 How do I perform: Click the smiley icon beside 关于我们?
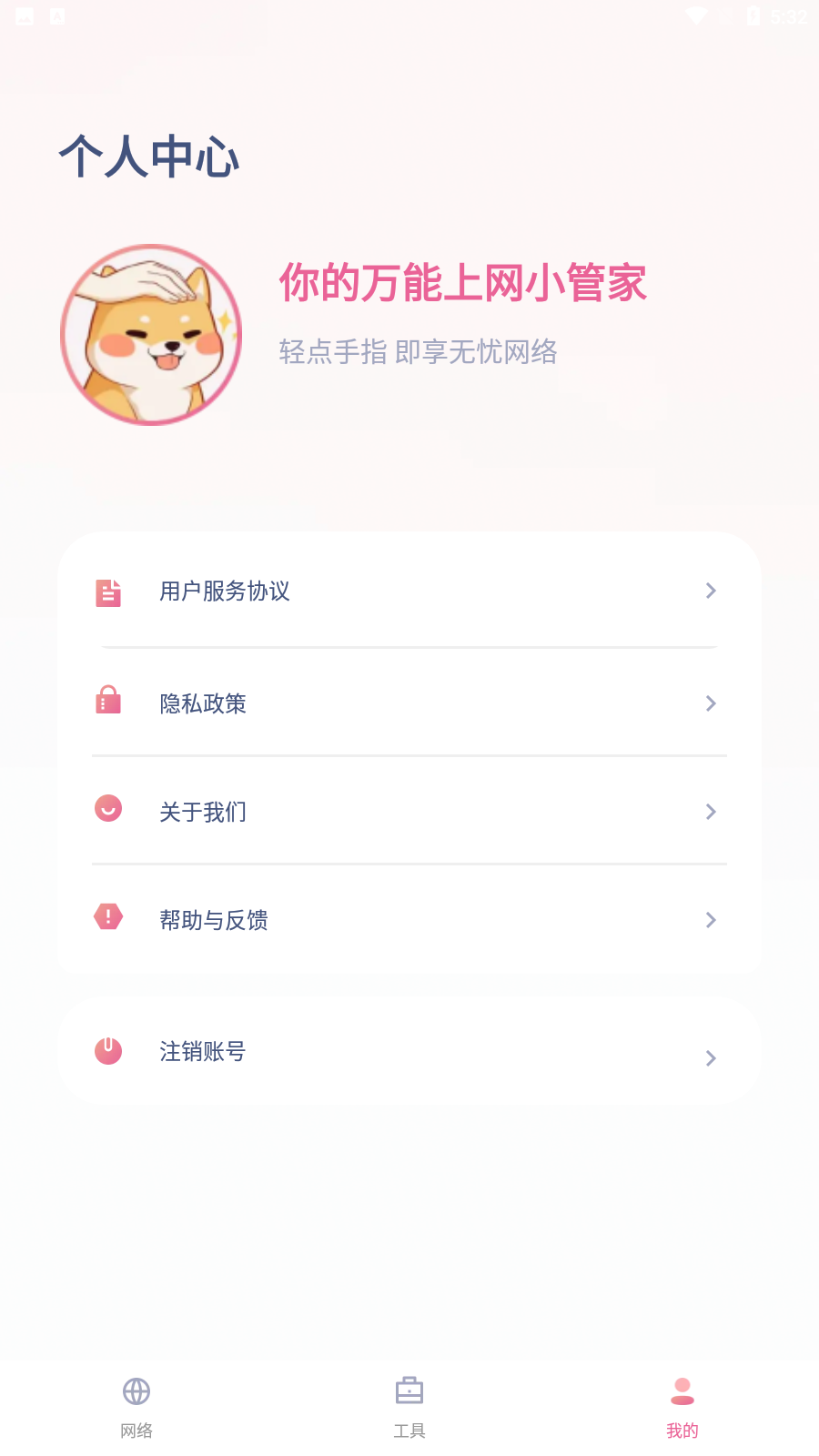pyautogui.click(x=108, y=810)
